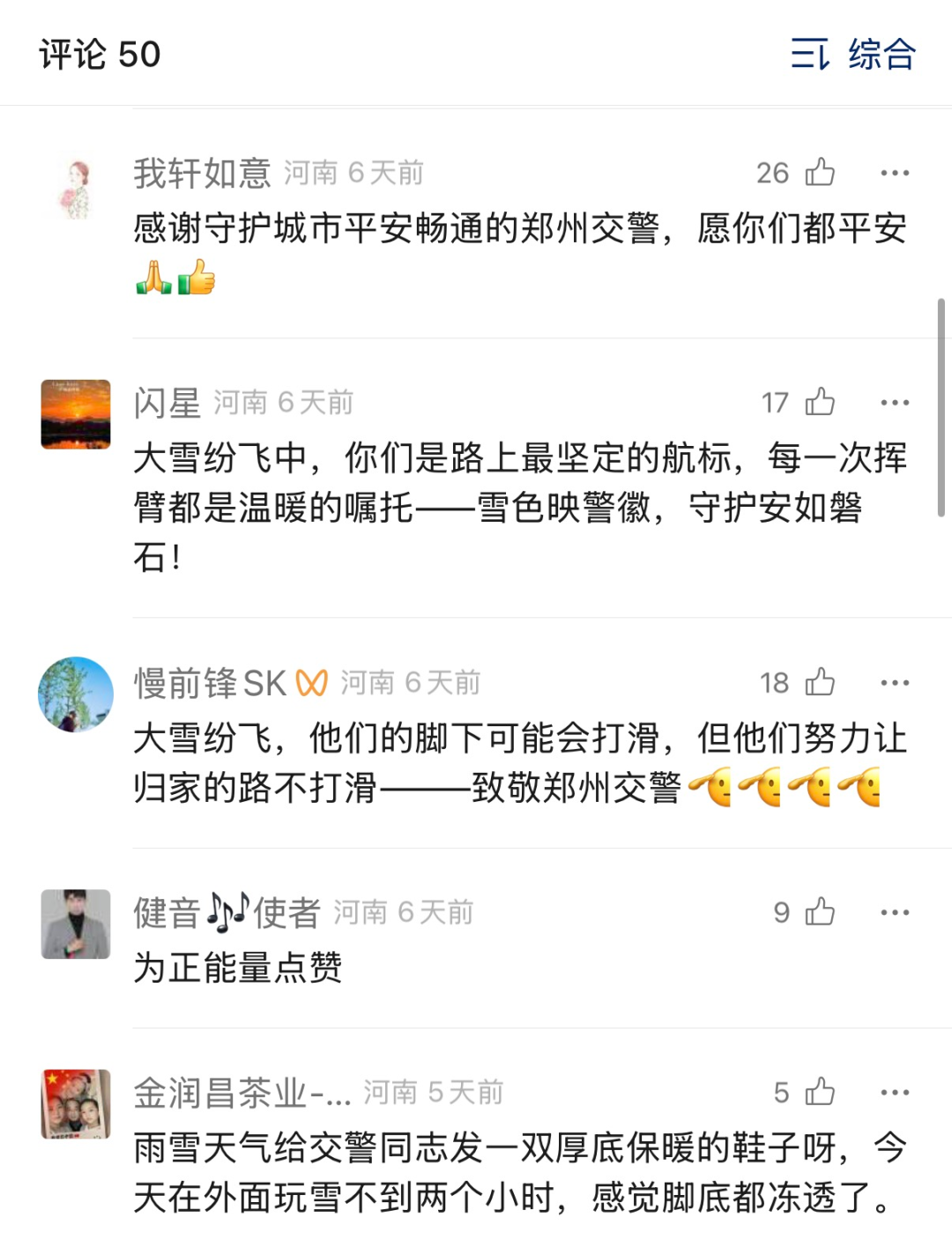952x1240 pixels.
Task: Open more options for 健音使者's comment
Action: pos(894,912)
